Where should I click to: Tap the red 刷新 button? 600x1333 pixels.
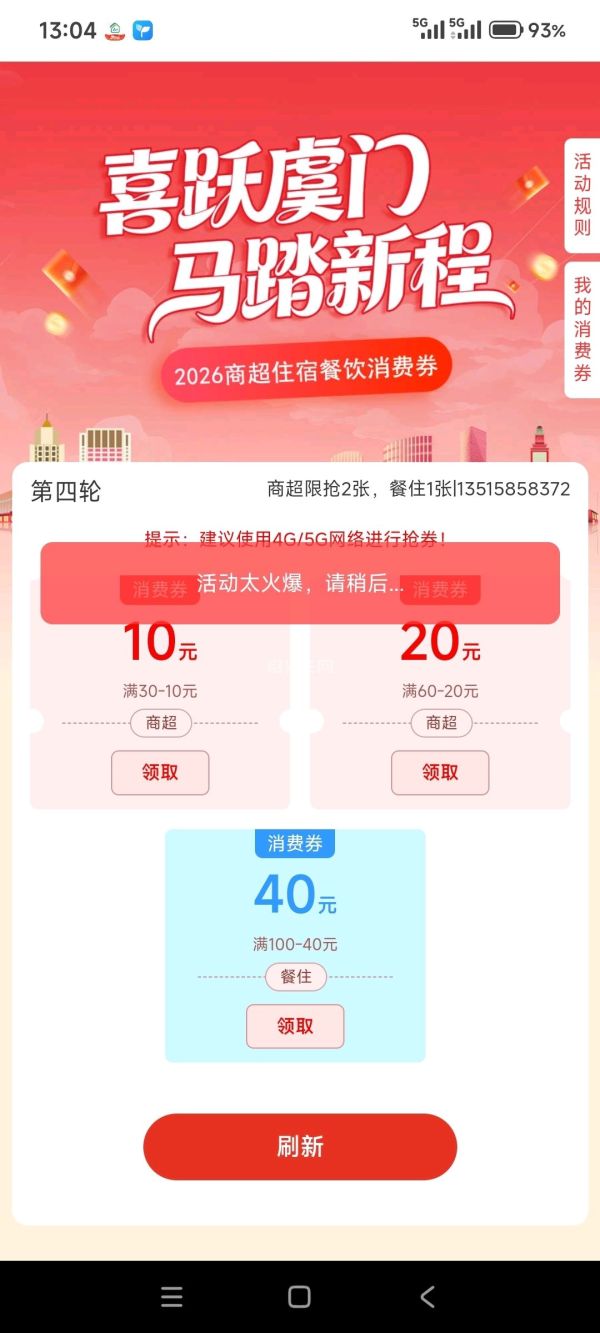(300, 1146)
